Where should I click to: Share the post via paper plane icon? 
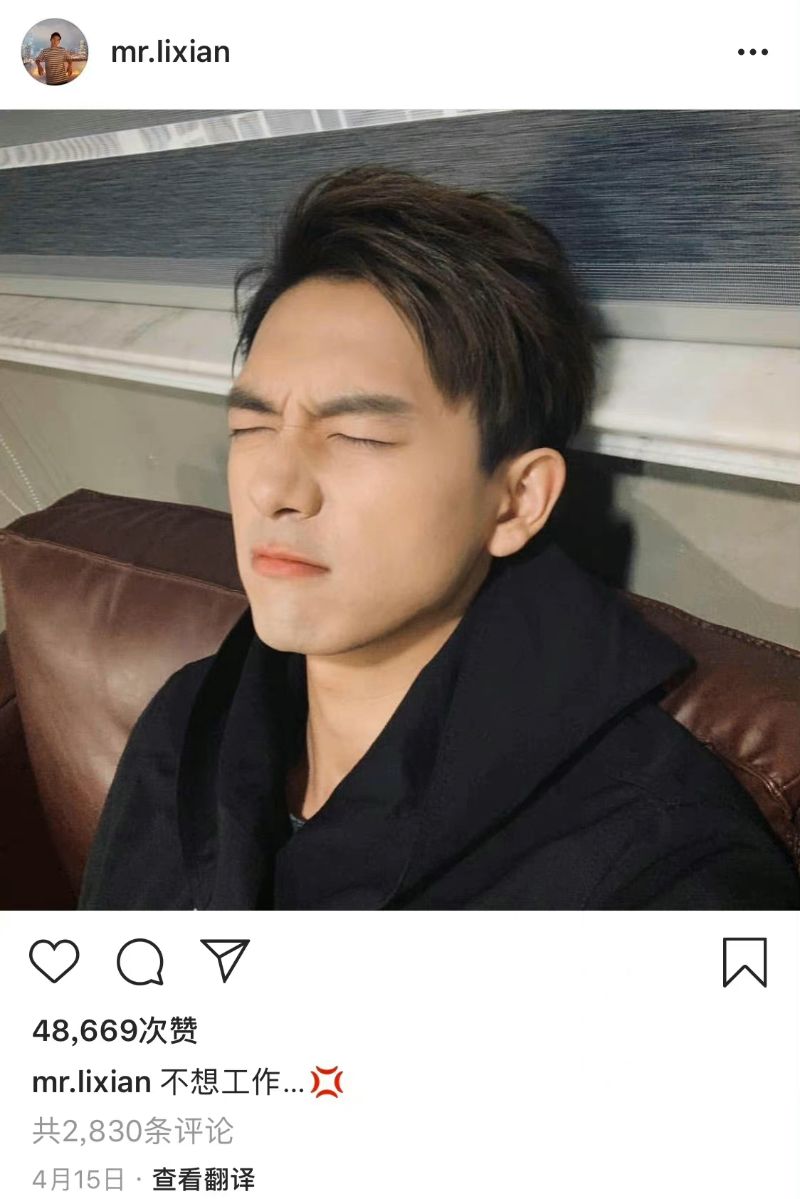225,961
